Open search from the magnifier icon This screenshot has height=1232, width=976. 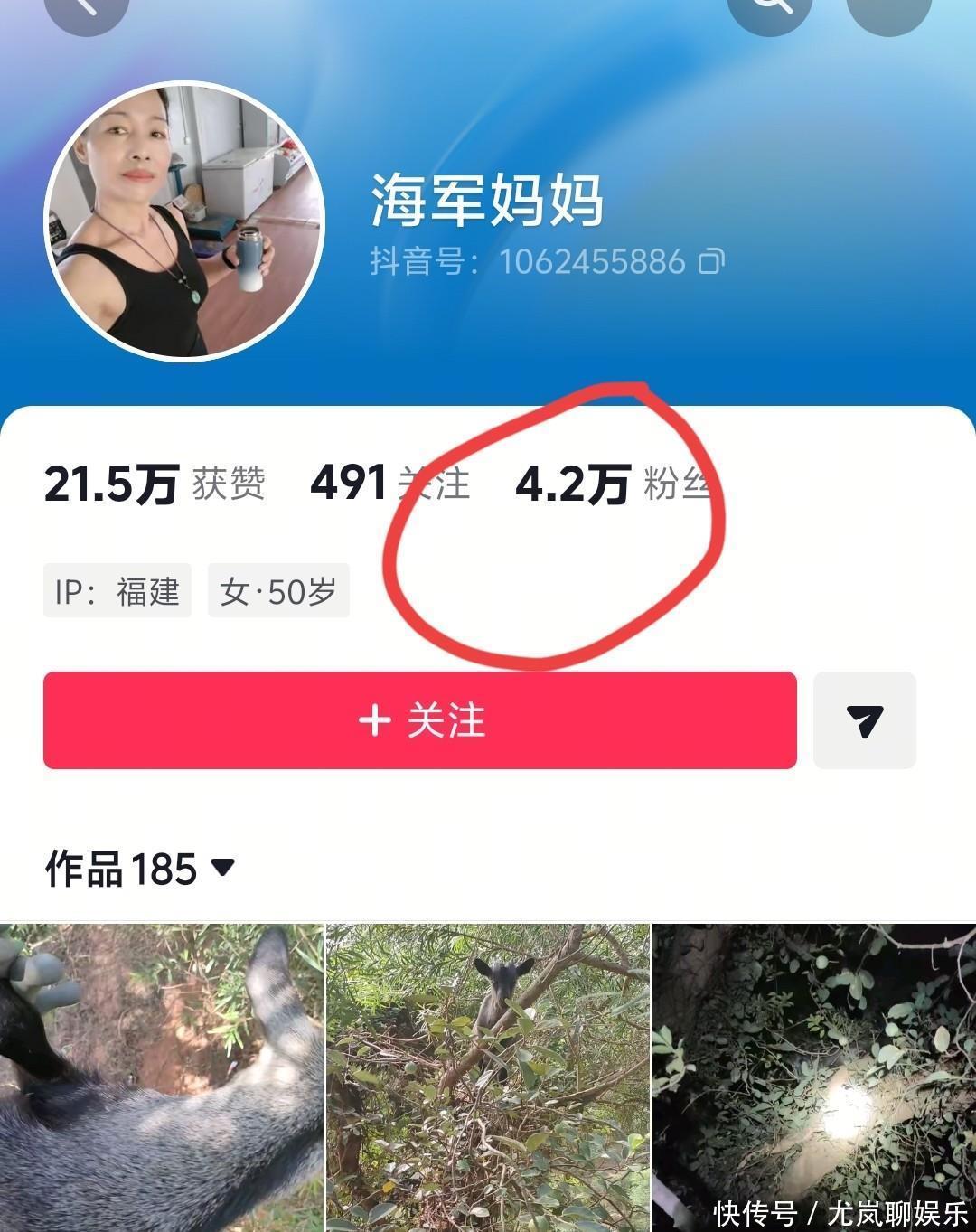(769, 7)
